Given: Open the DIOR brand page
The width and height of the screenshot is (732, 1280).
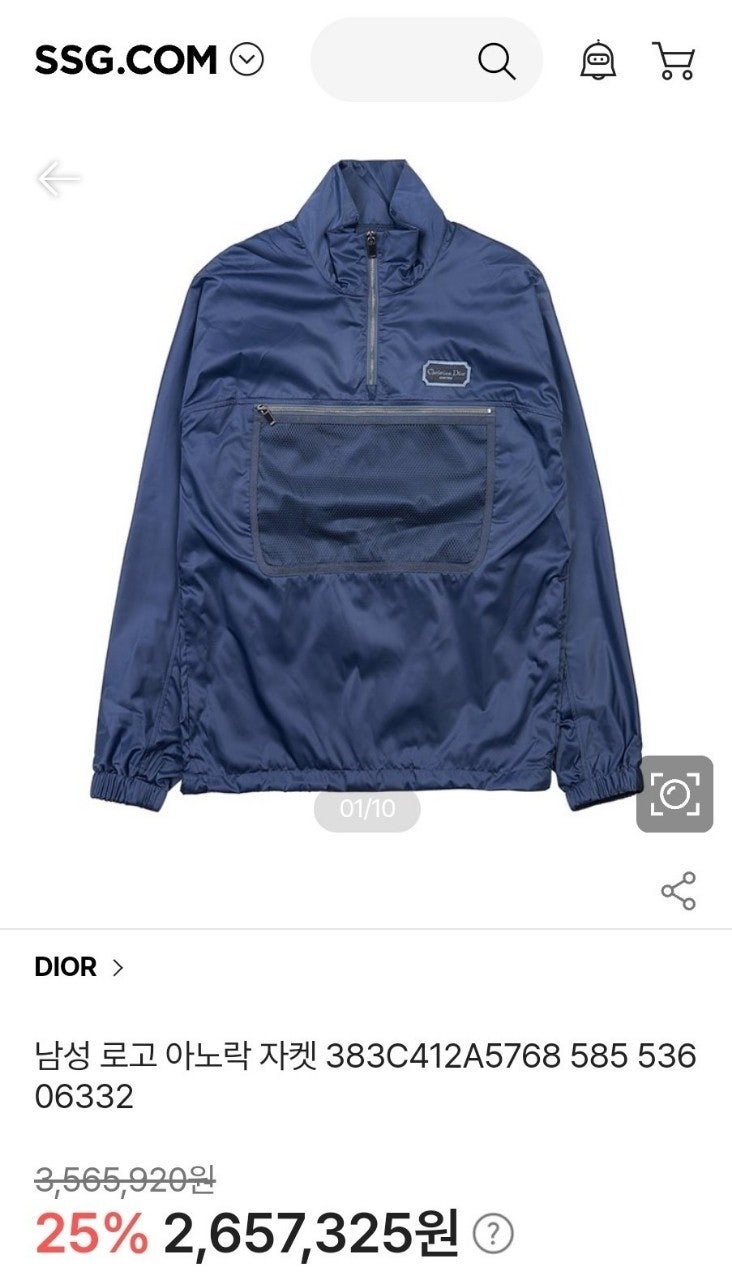Looking at the screenshot, I should (x=79, y=967).
